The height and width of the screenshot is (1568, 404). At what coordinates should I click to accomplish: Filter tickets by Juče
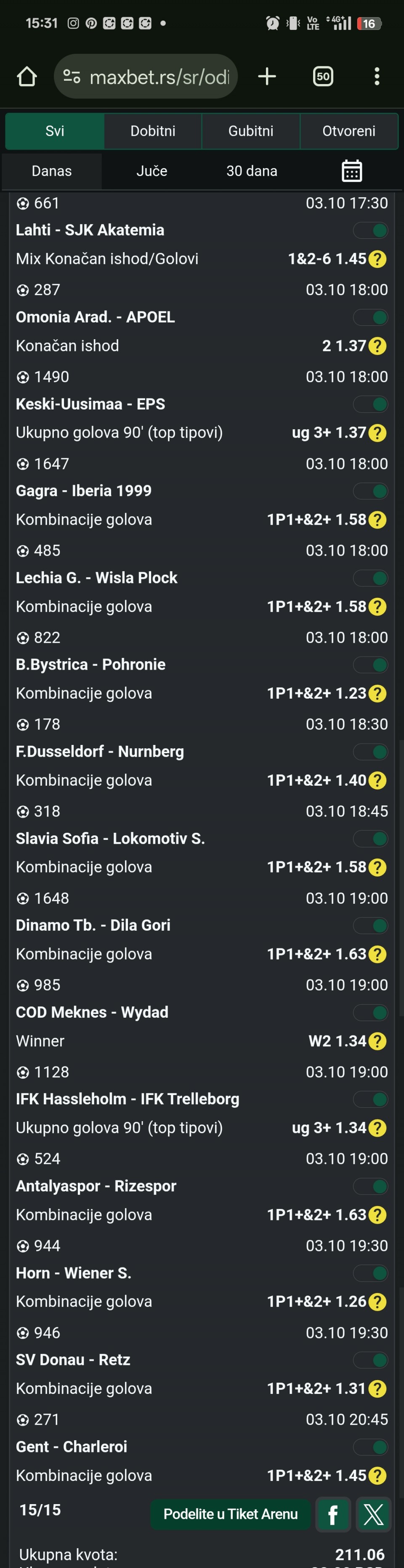coord(152,171)
